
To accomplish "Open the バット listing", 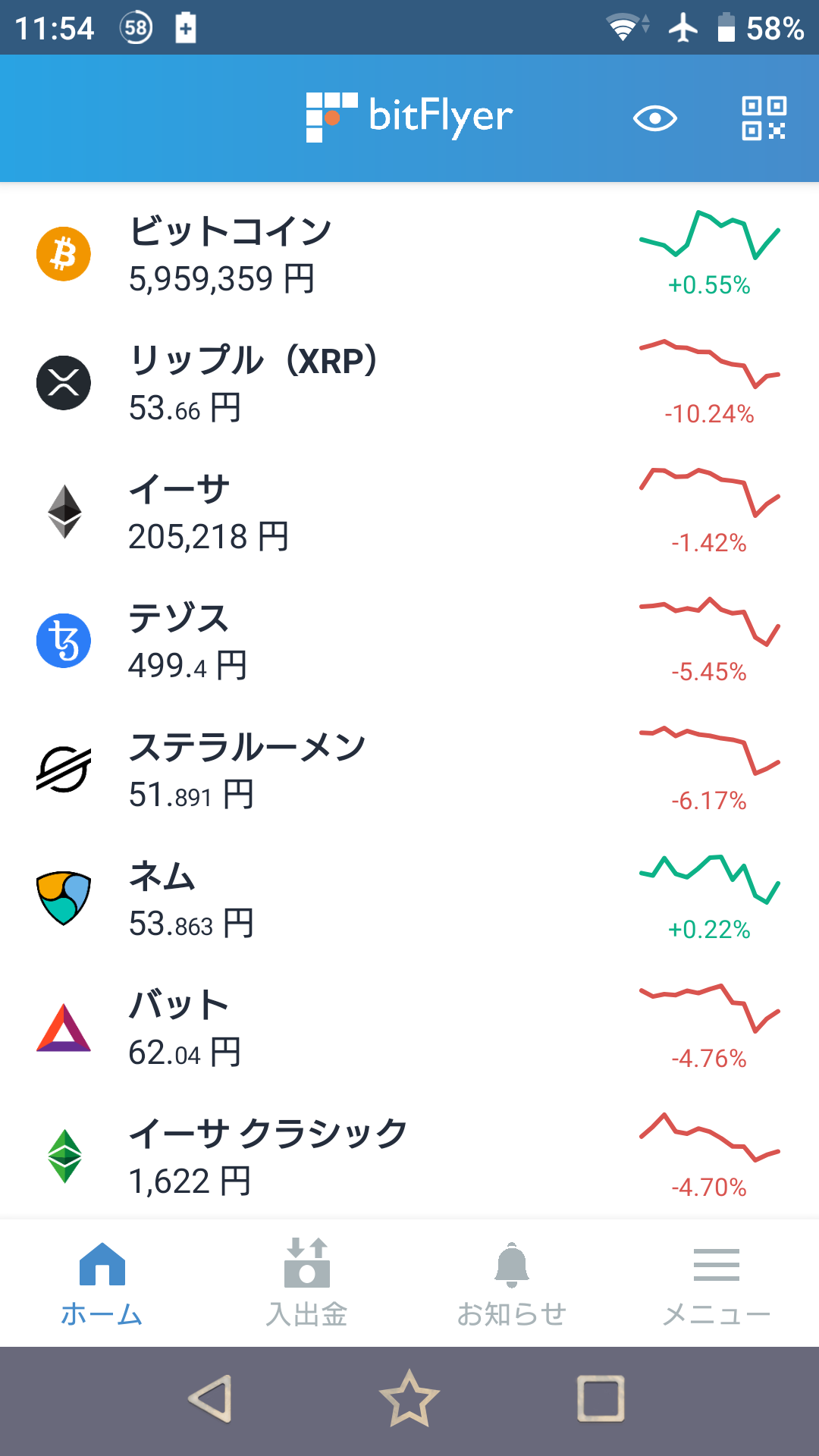I will coord(409,1028).
